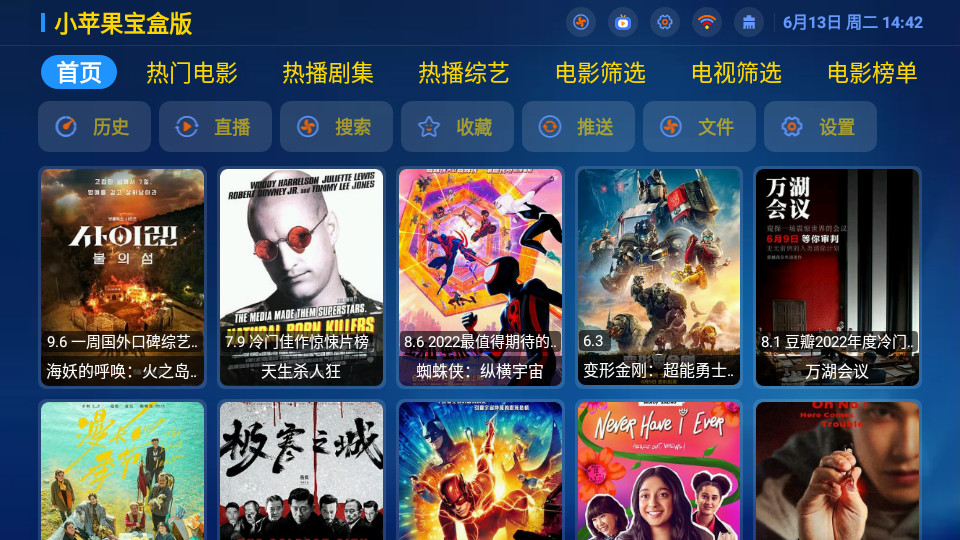Tap the TV live icon in top bar

[x=622, y=22]
